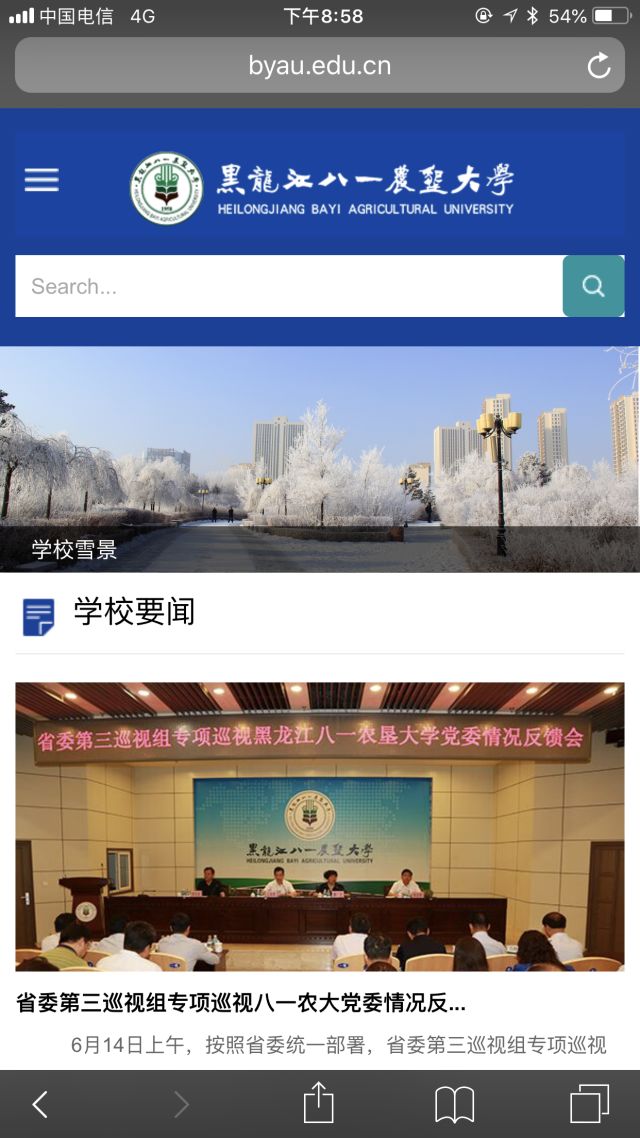The width and height of the screenshot is (640, 1138).
Task: Reload the byau.edu.cn page
Action: [x=598, y=66]
